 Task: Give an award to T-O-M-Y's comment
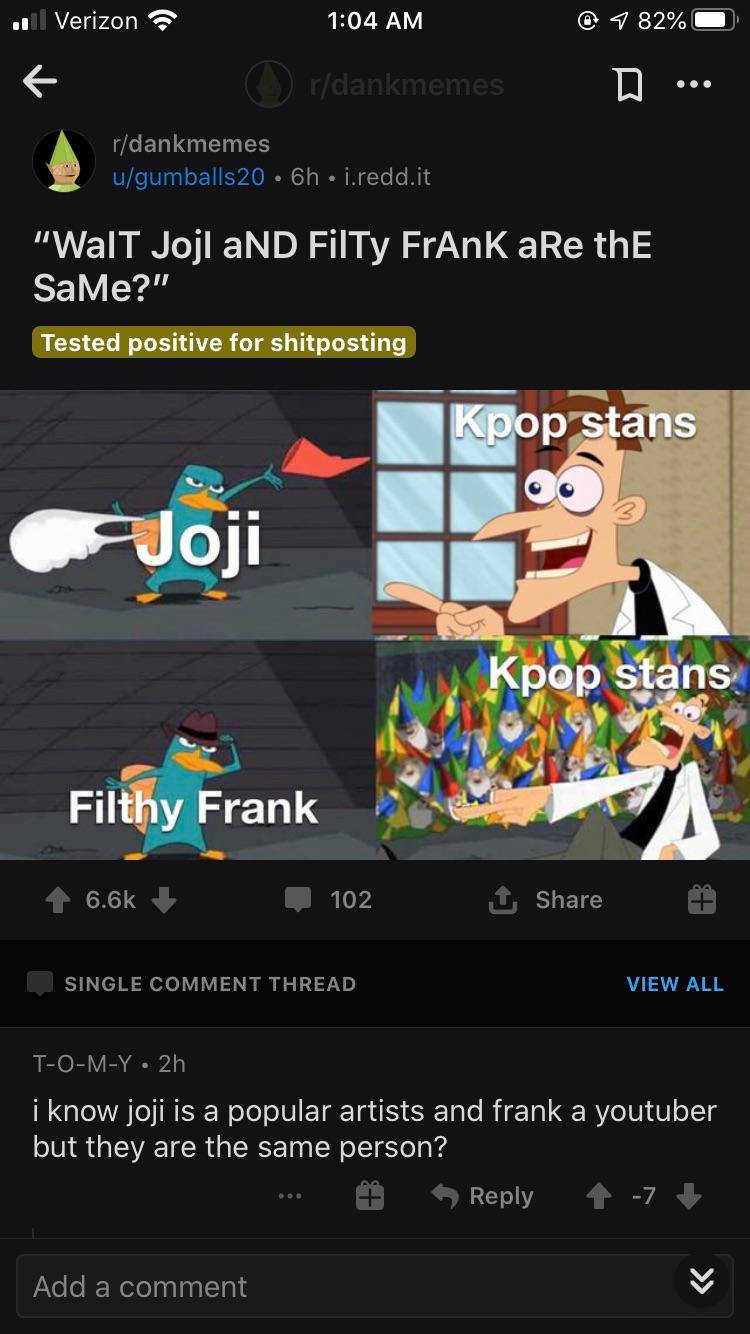[x=369, y=1196]
